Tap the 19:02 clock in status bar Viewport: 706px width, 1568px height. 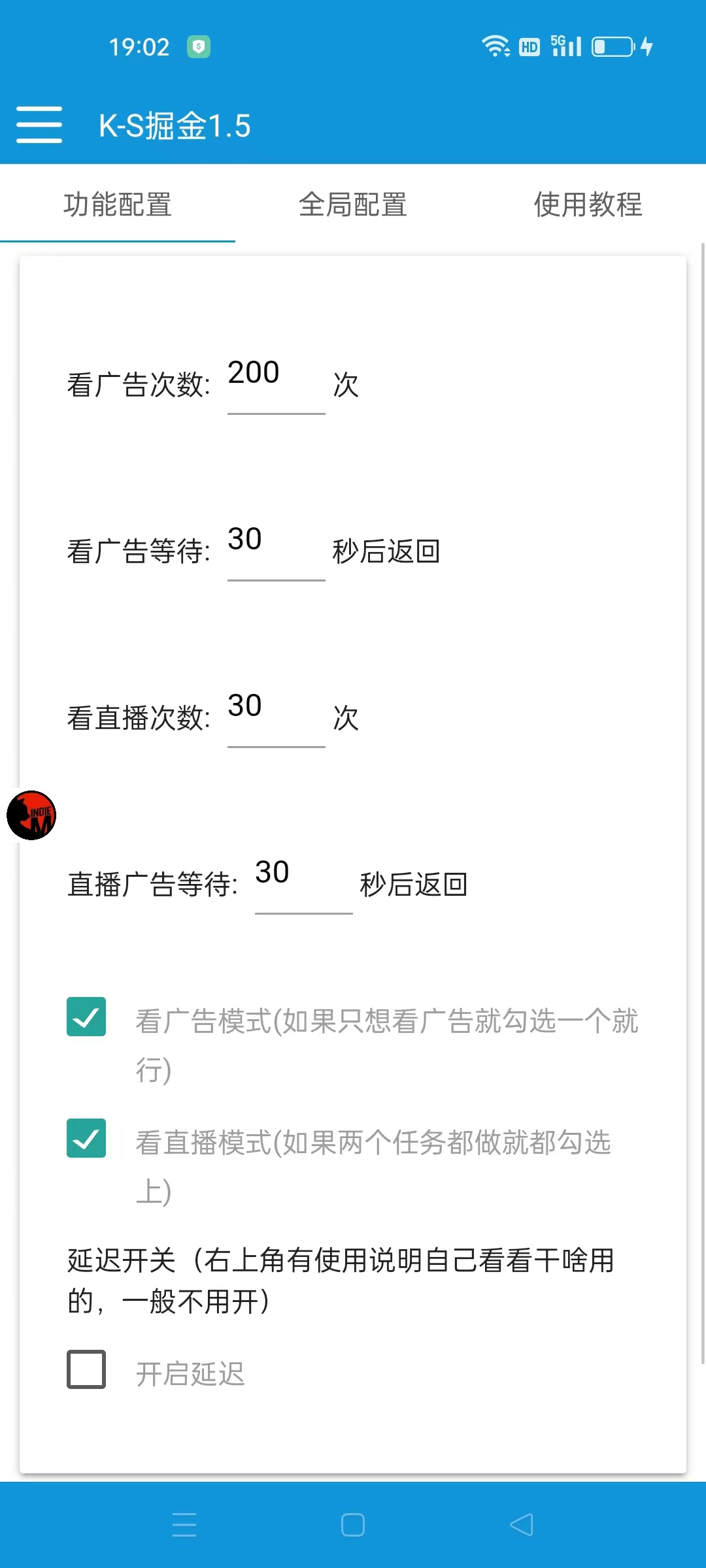(140, 46)
